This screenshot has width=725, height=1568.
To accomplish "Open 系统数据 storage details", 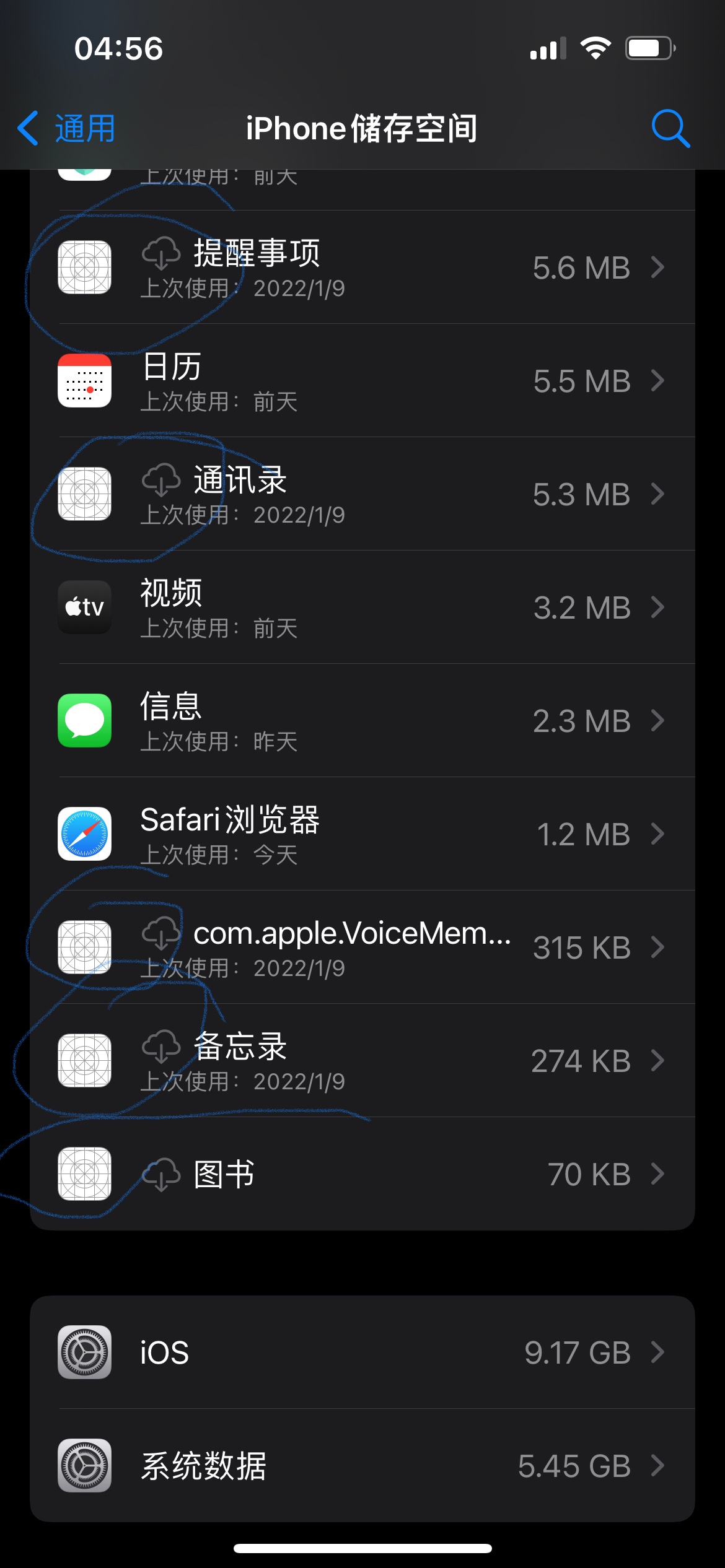I will click(x=362, y=1466).
